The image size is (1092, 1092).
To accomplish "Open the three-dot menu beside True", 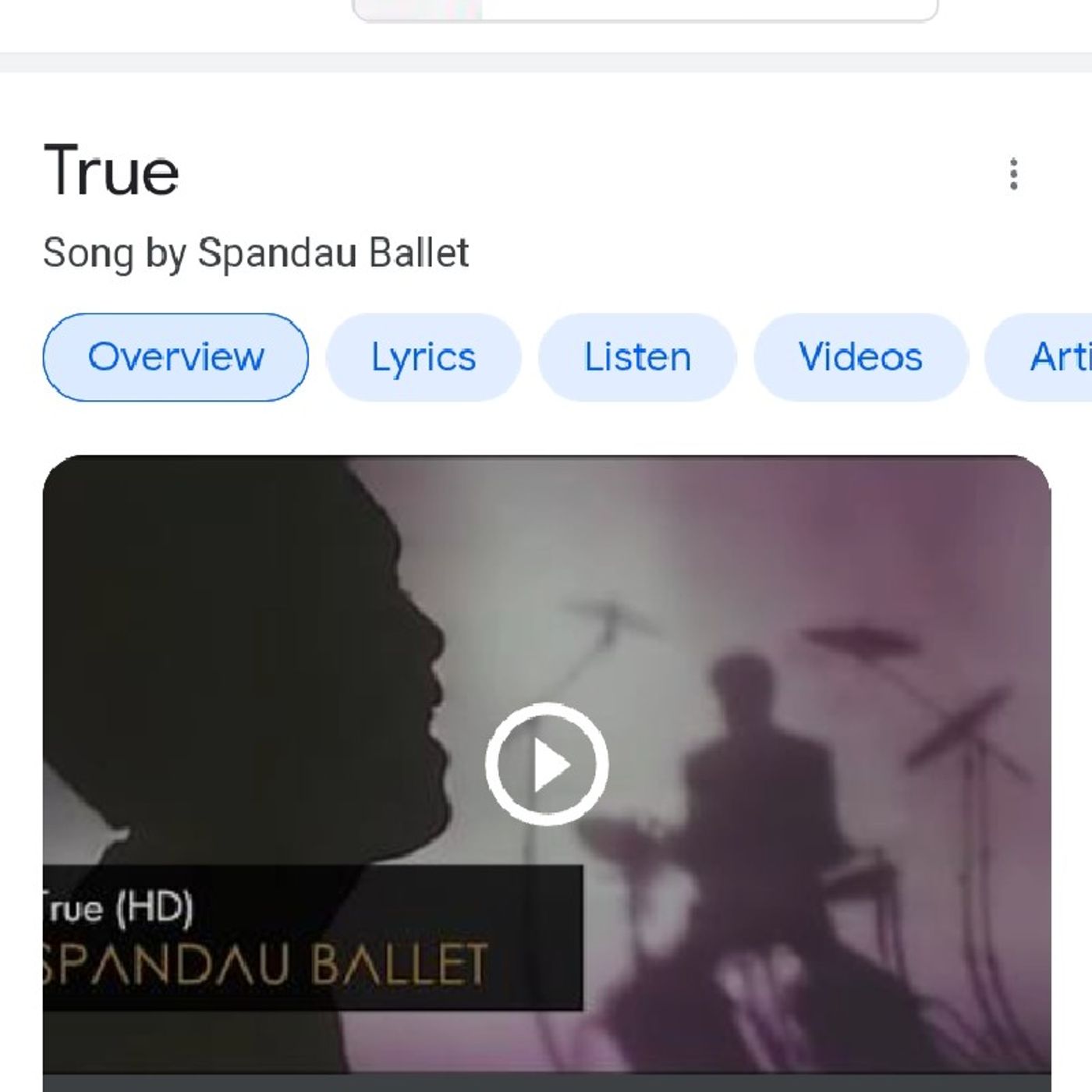I will 1013,174.
